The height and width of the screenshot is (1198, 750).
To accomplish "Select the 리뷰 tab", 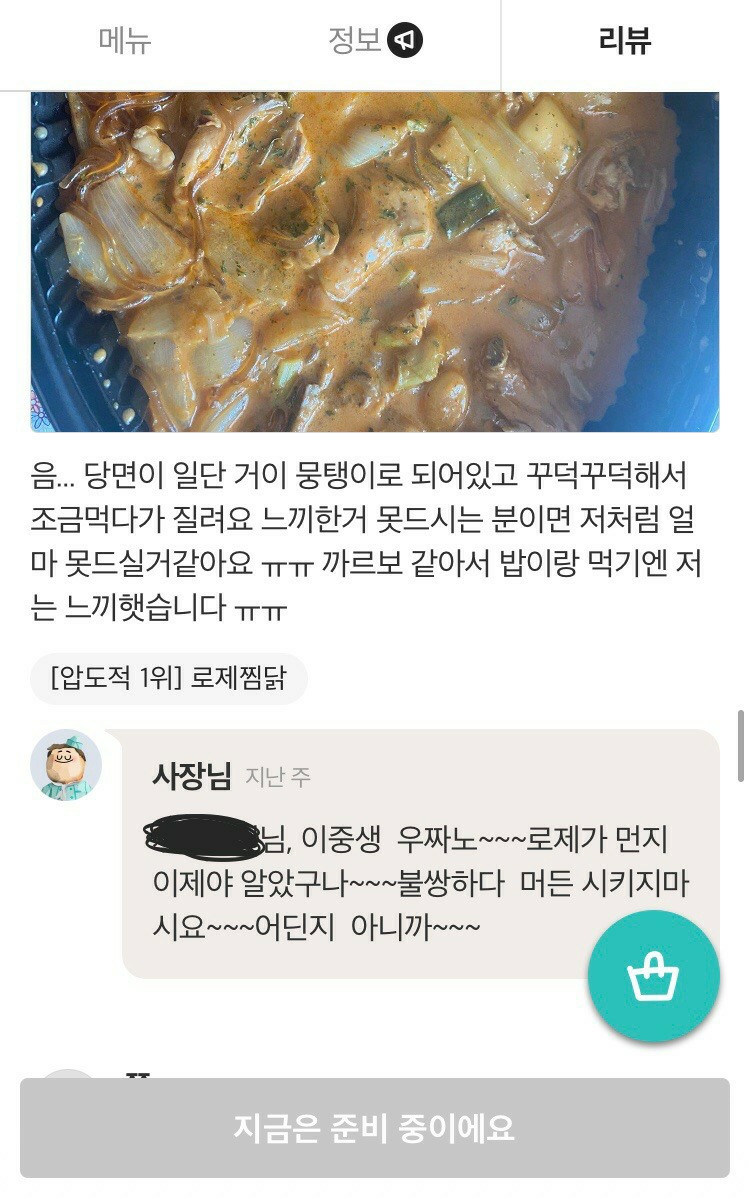I will [x=625, y=42].
